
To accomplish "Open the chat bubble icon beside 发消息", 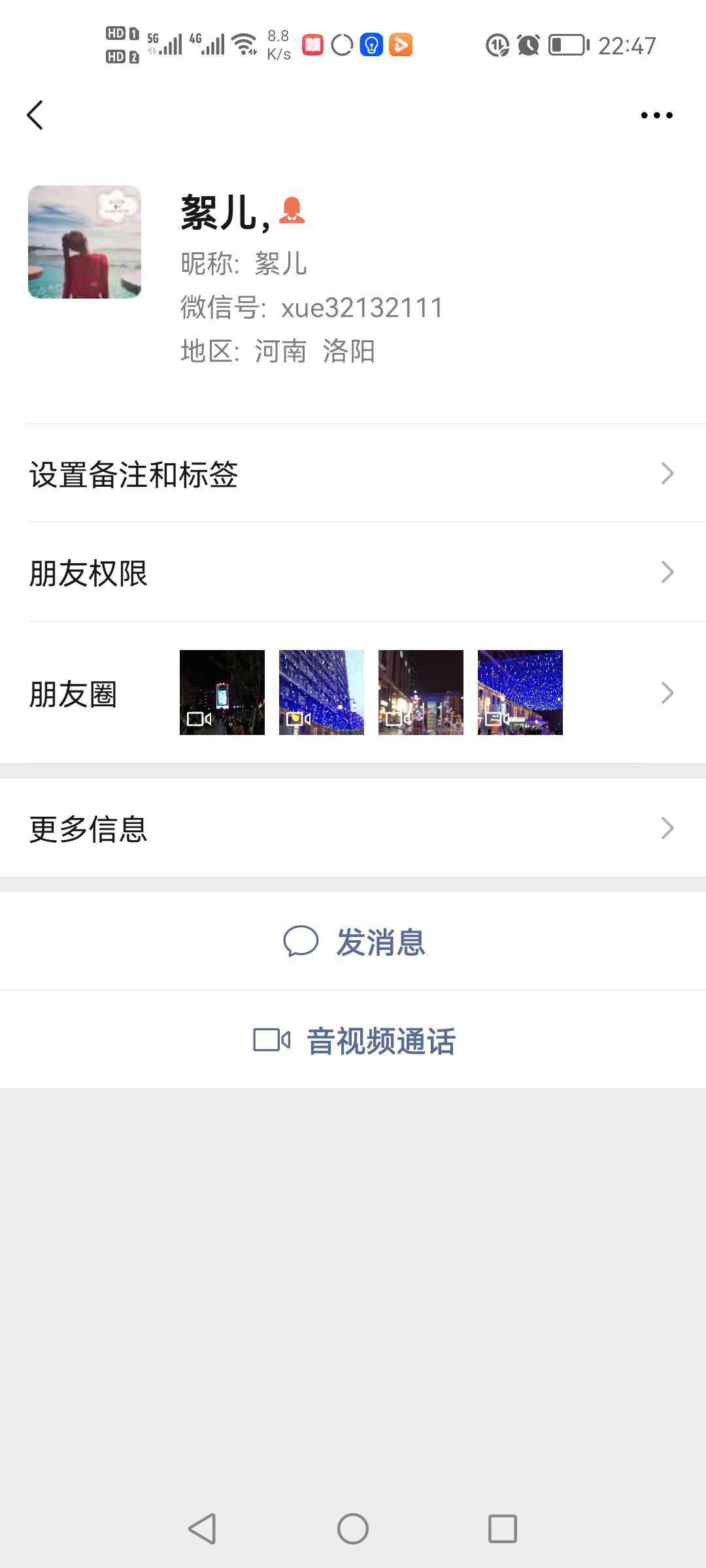I will click(301, 941).
